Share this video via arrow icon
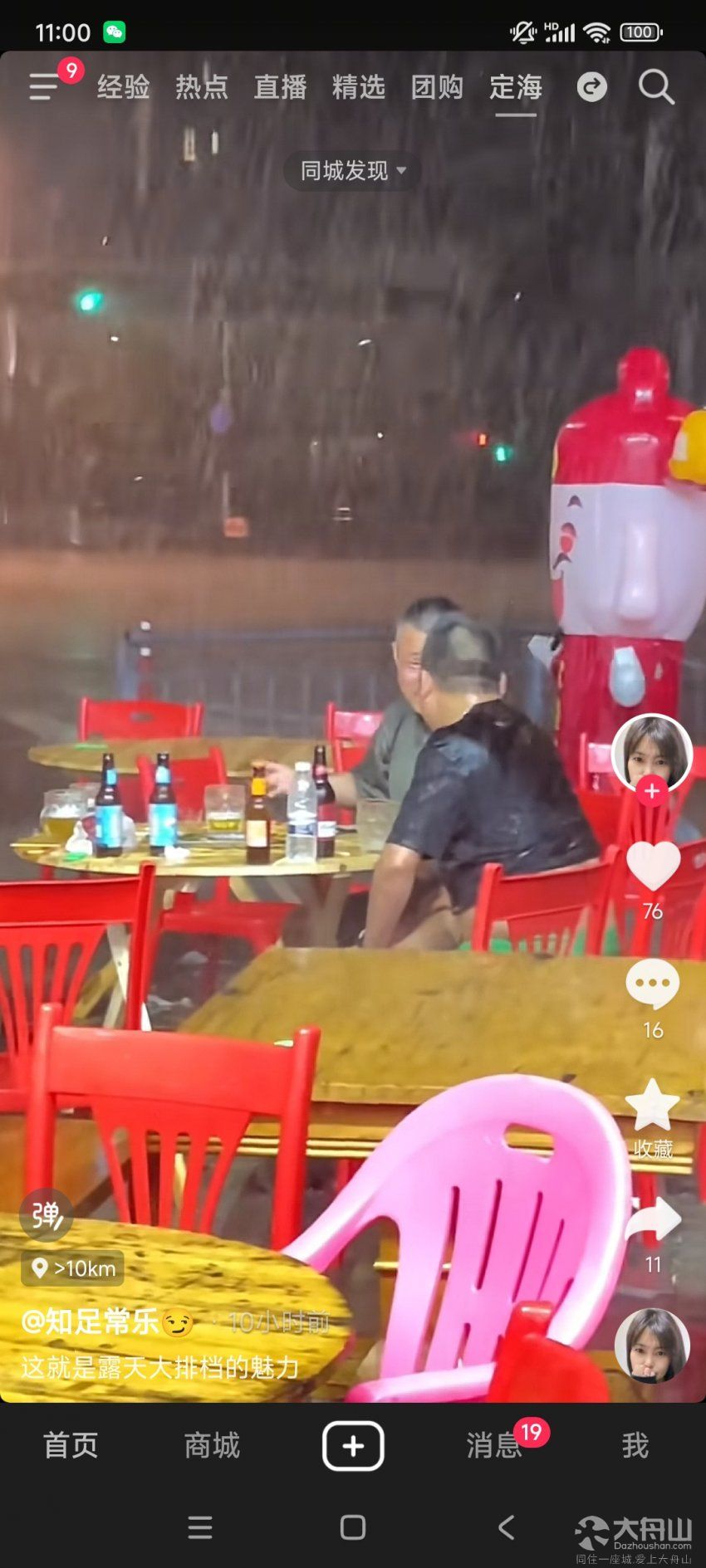This screenshot has height=1568, width=706. [x=653, y=1221]
